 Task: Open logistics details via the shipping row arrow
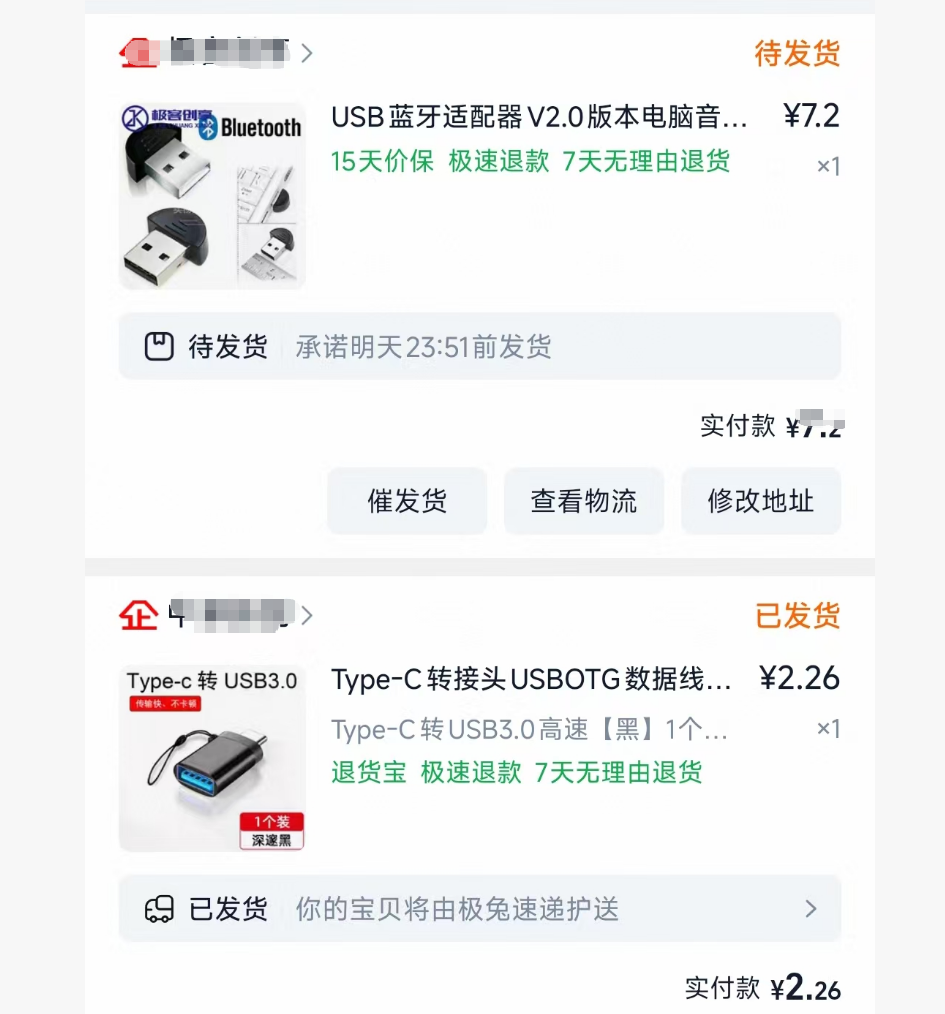point(813,908)
